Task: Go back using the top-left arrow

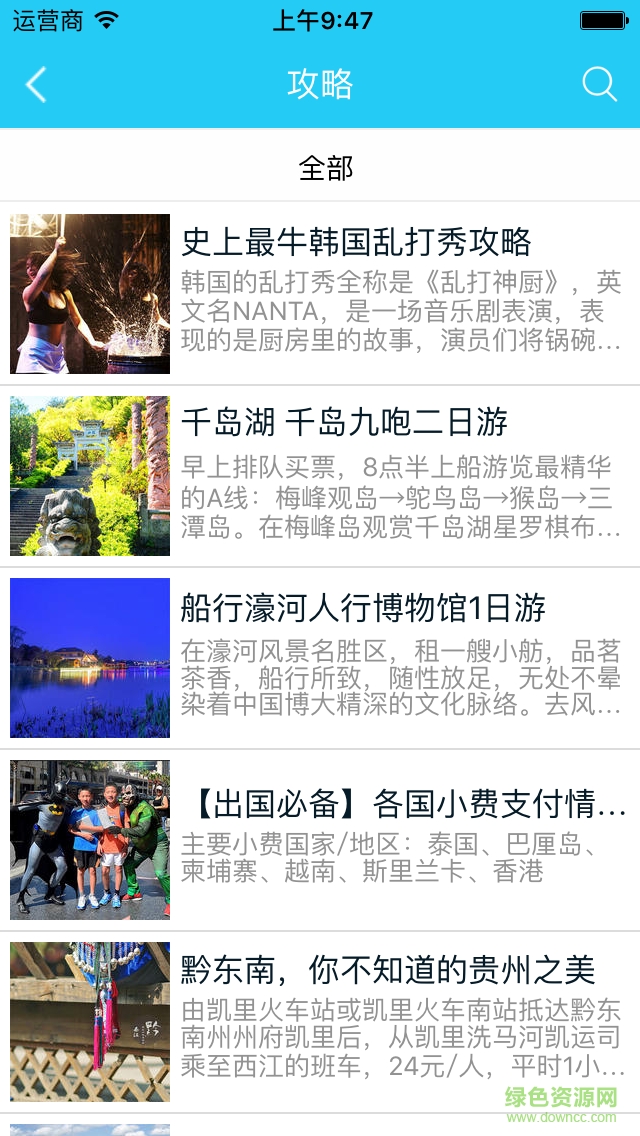Action: point(36,85)
